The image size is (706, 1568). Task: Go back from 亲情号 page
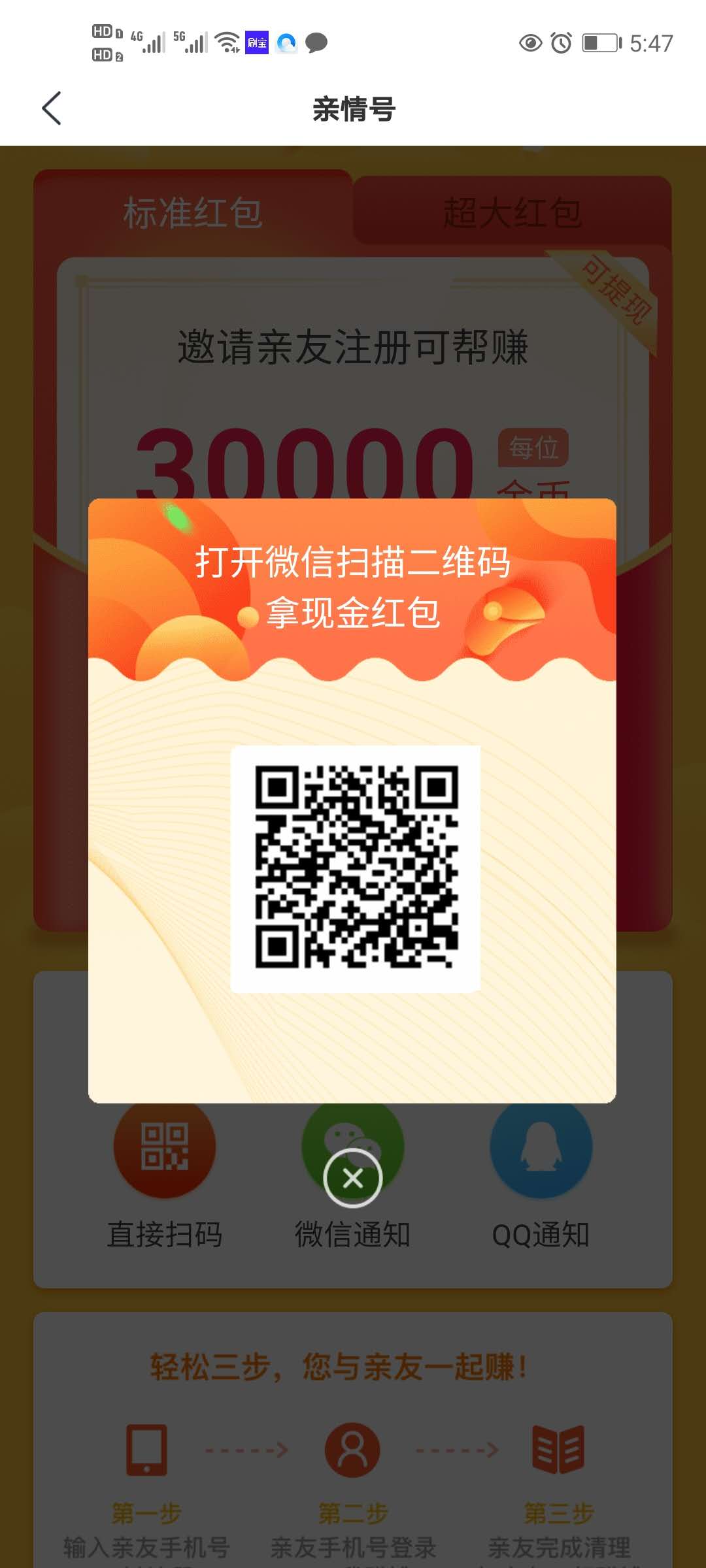52,108
